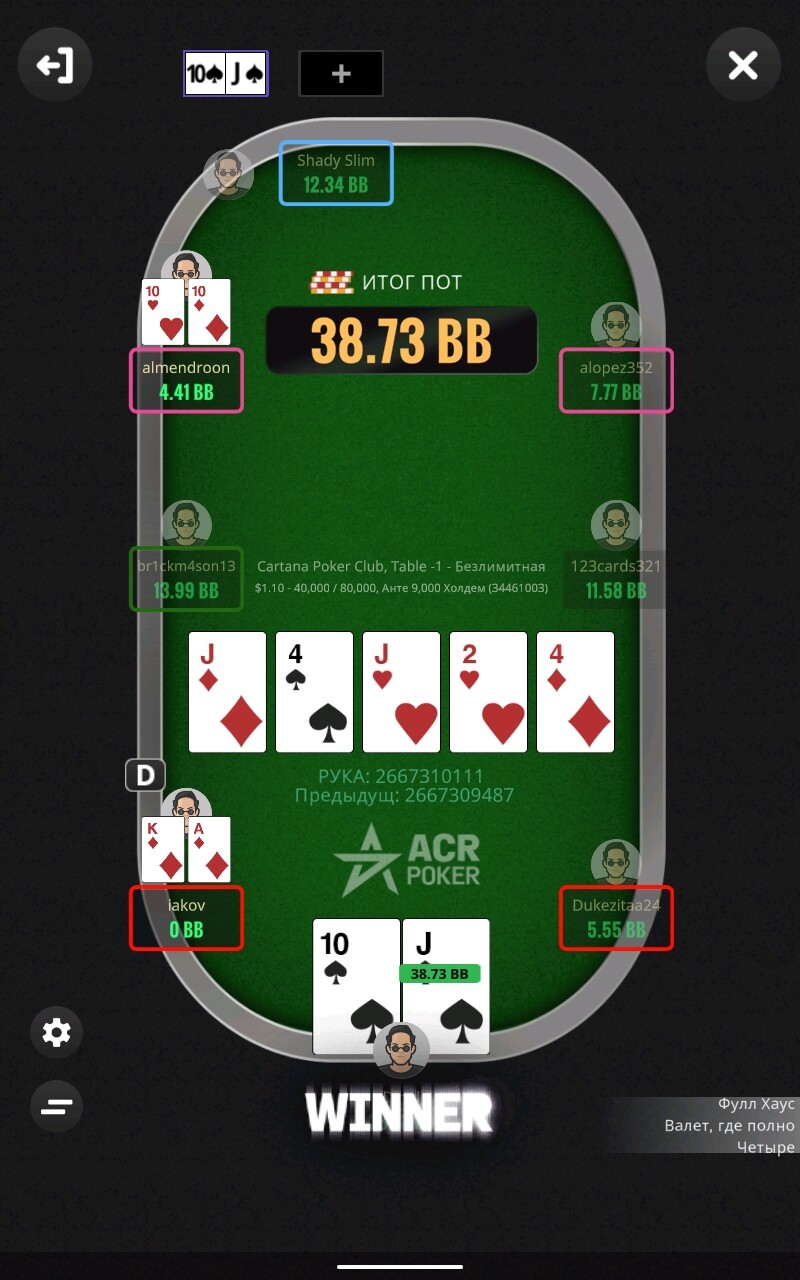Leave the poker table
This screenshot has width=800, height=1280.
click(x=55, y=66)
